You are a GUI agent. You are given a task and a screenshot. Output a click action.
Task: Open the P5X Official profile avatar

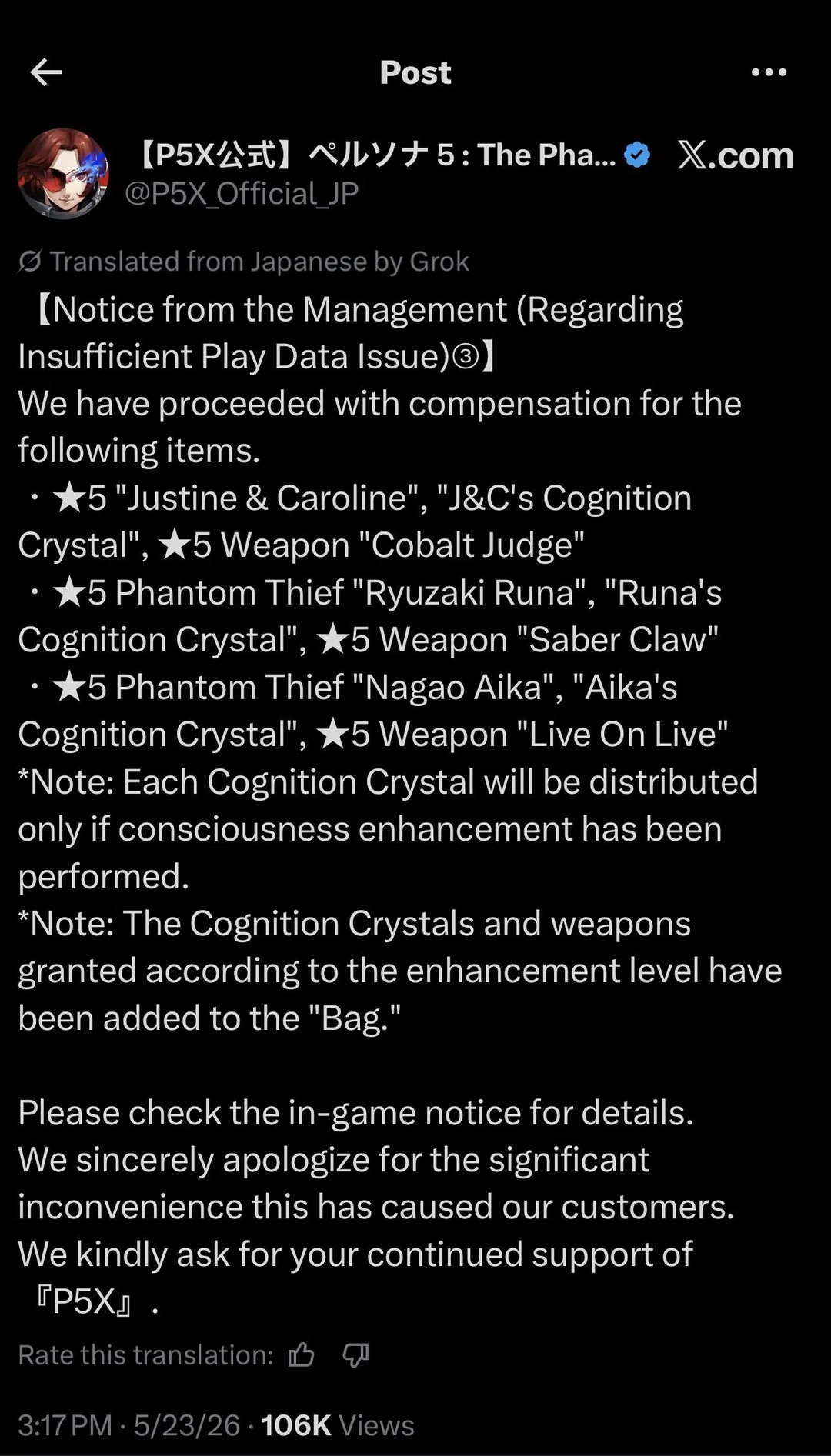(63, 174)
